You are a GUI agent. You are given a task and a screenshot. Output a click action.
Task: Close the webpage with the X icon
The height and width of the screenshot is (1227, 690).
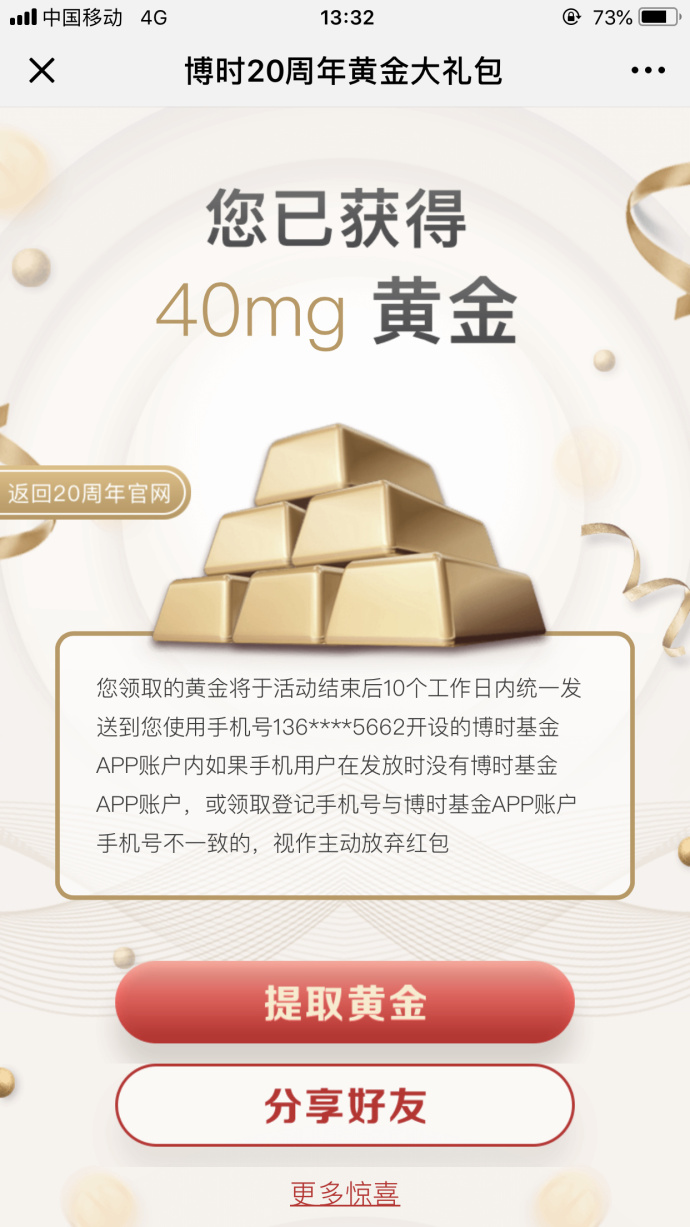[x=42, y=71]
